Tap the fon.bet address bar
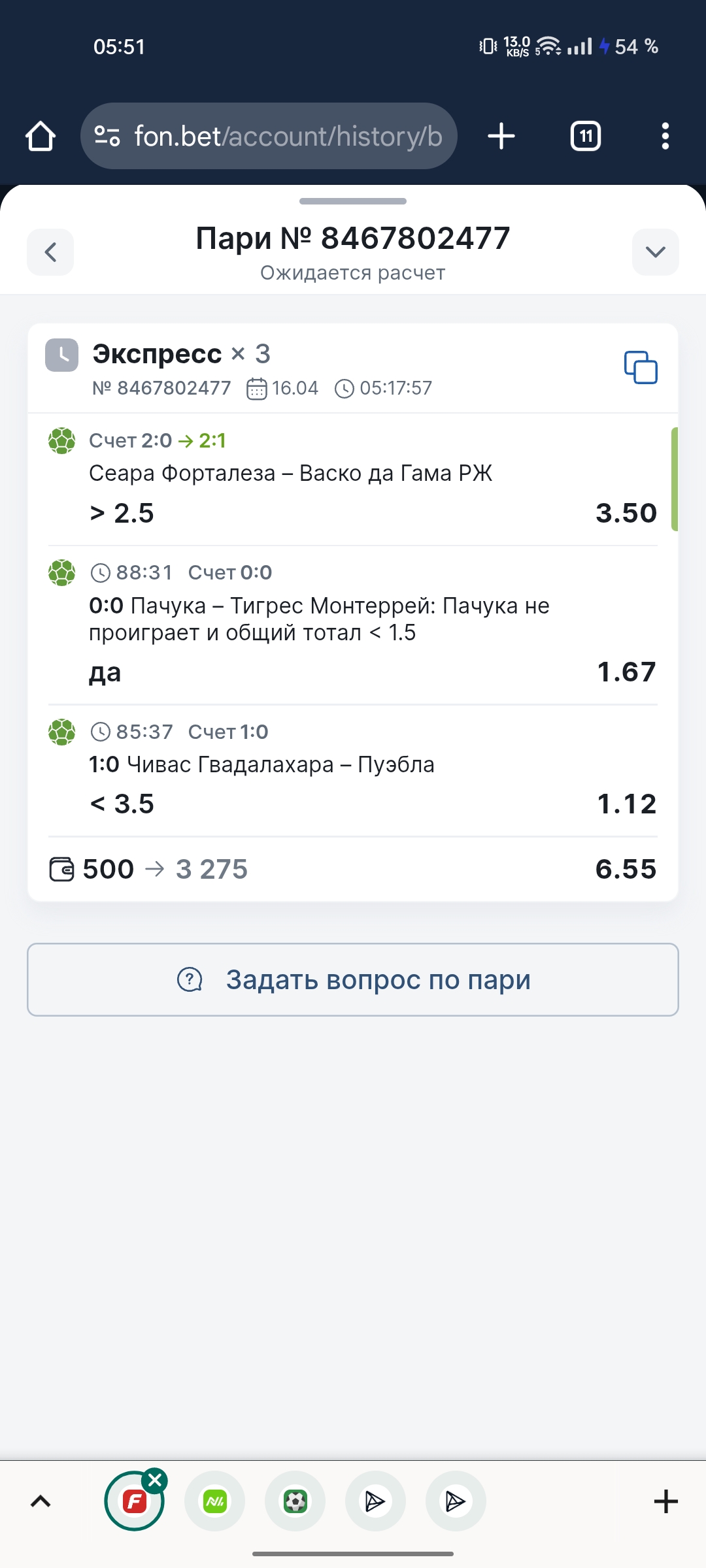 click(269, 136)
